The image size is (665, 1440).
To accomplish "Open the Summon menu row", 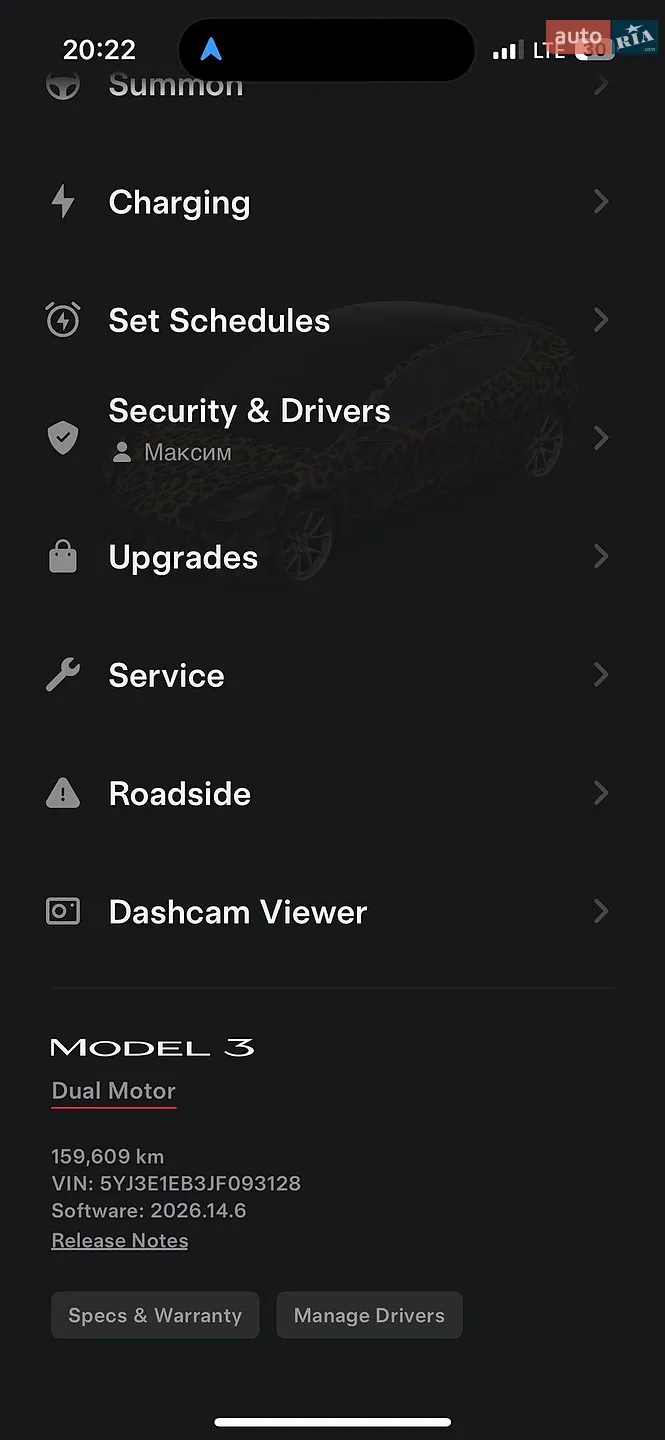I will pyautogui.click(x=332, y=87).
